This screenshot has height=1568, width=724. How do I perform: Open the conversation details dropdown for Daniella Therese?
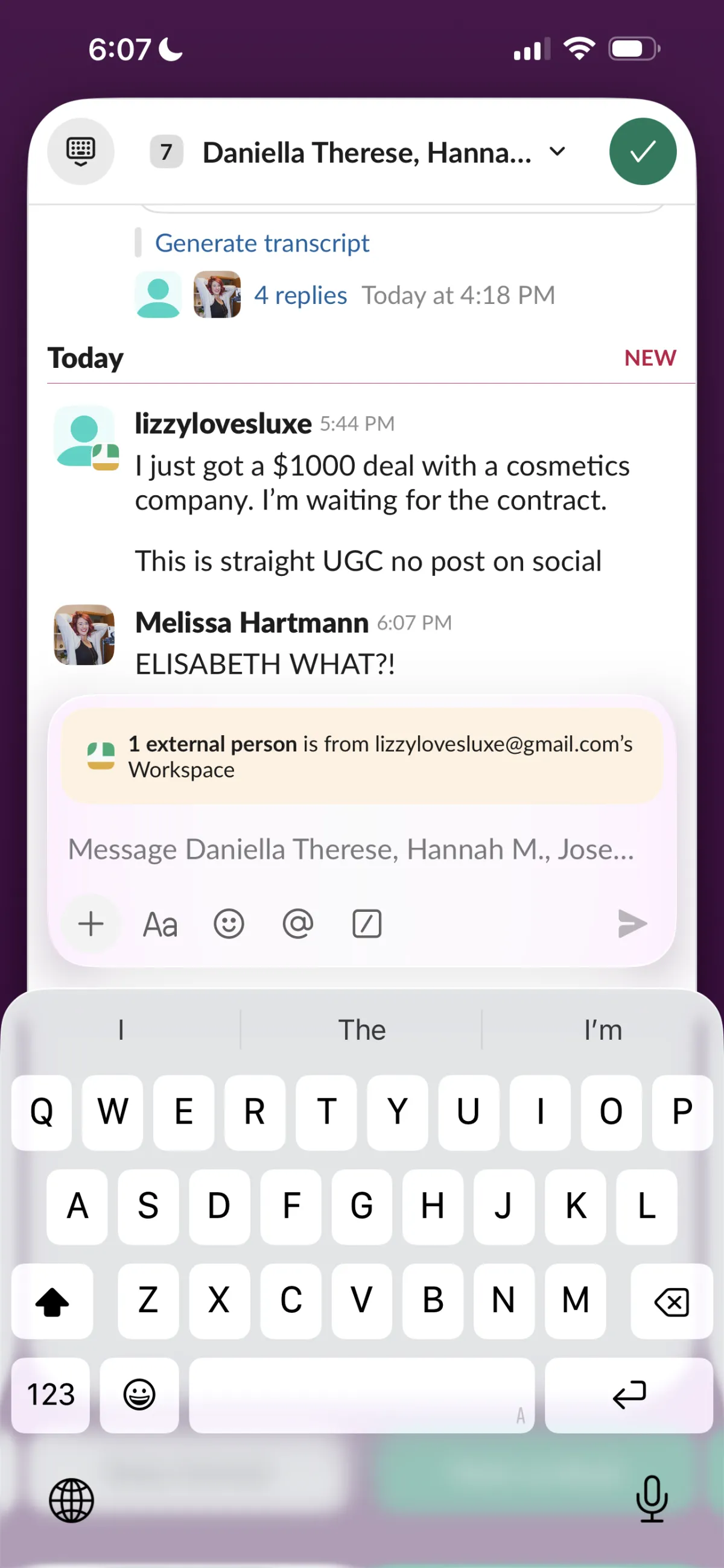click(x=557, y=151)
